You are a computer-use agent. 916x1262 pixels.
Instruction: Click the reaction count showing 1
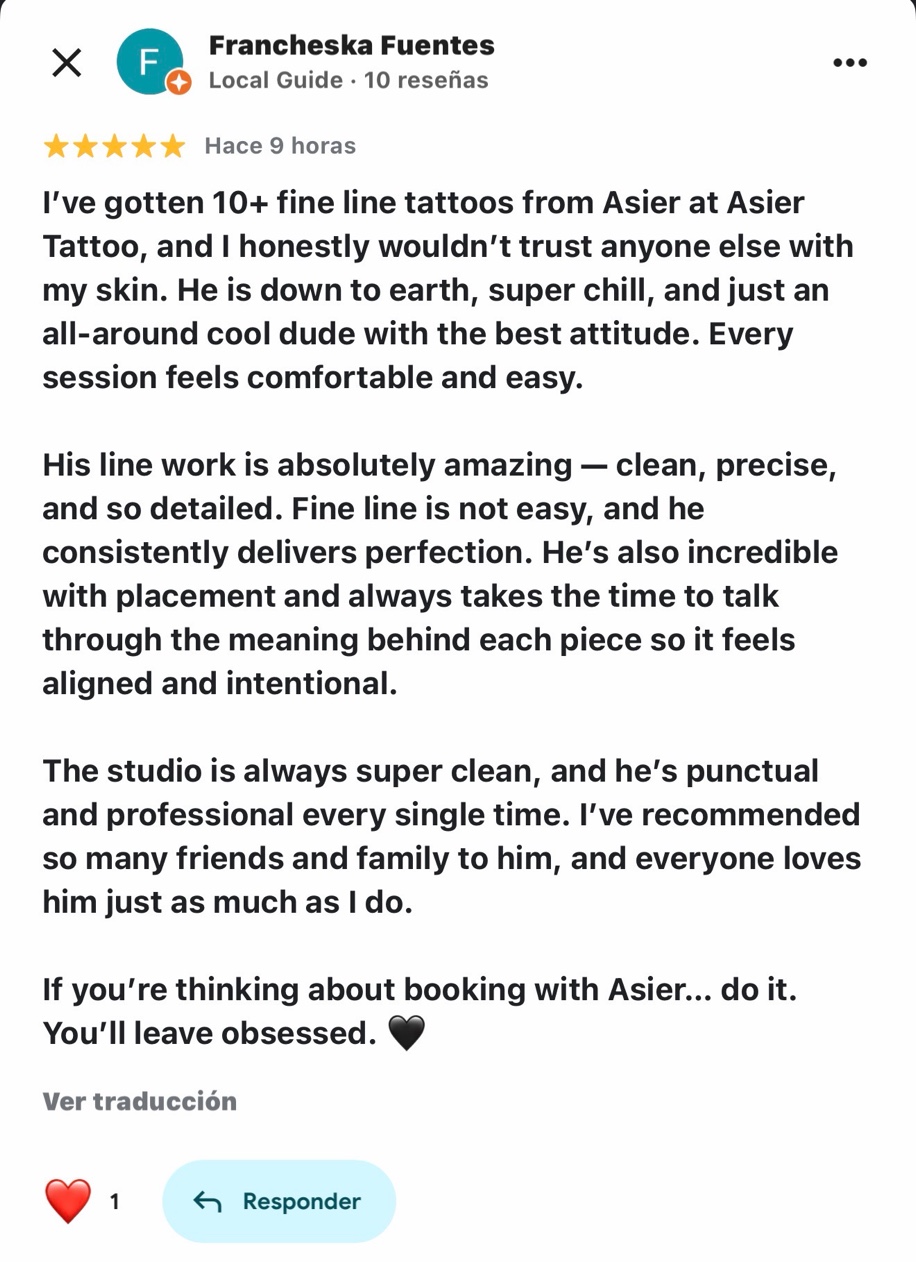(114, 1202)
